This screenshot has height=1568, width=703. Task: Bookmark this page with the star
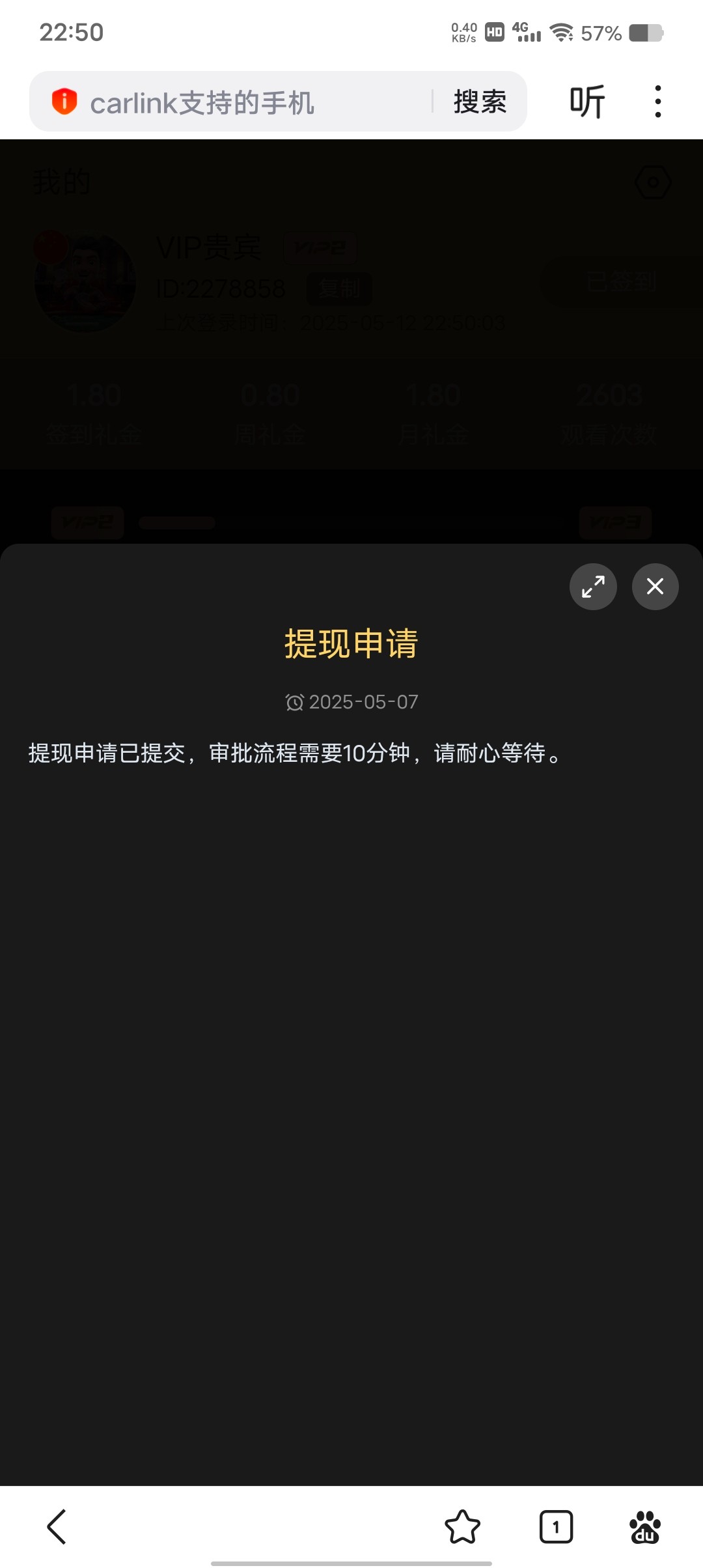(462, 1527)
